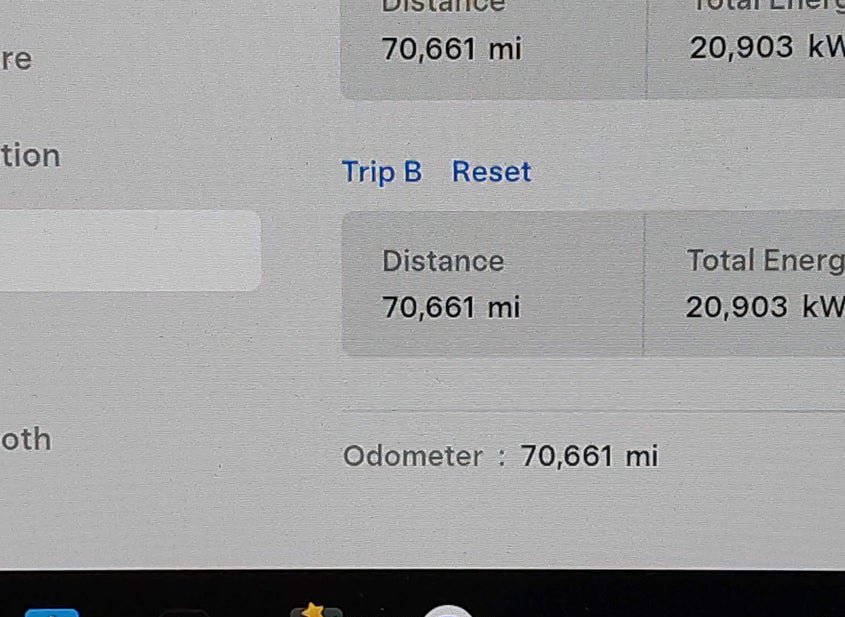Open the Software settings menu item
This screenshot has height=617, width=845.
click(x=17, y=59)
